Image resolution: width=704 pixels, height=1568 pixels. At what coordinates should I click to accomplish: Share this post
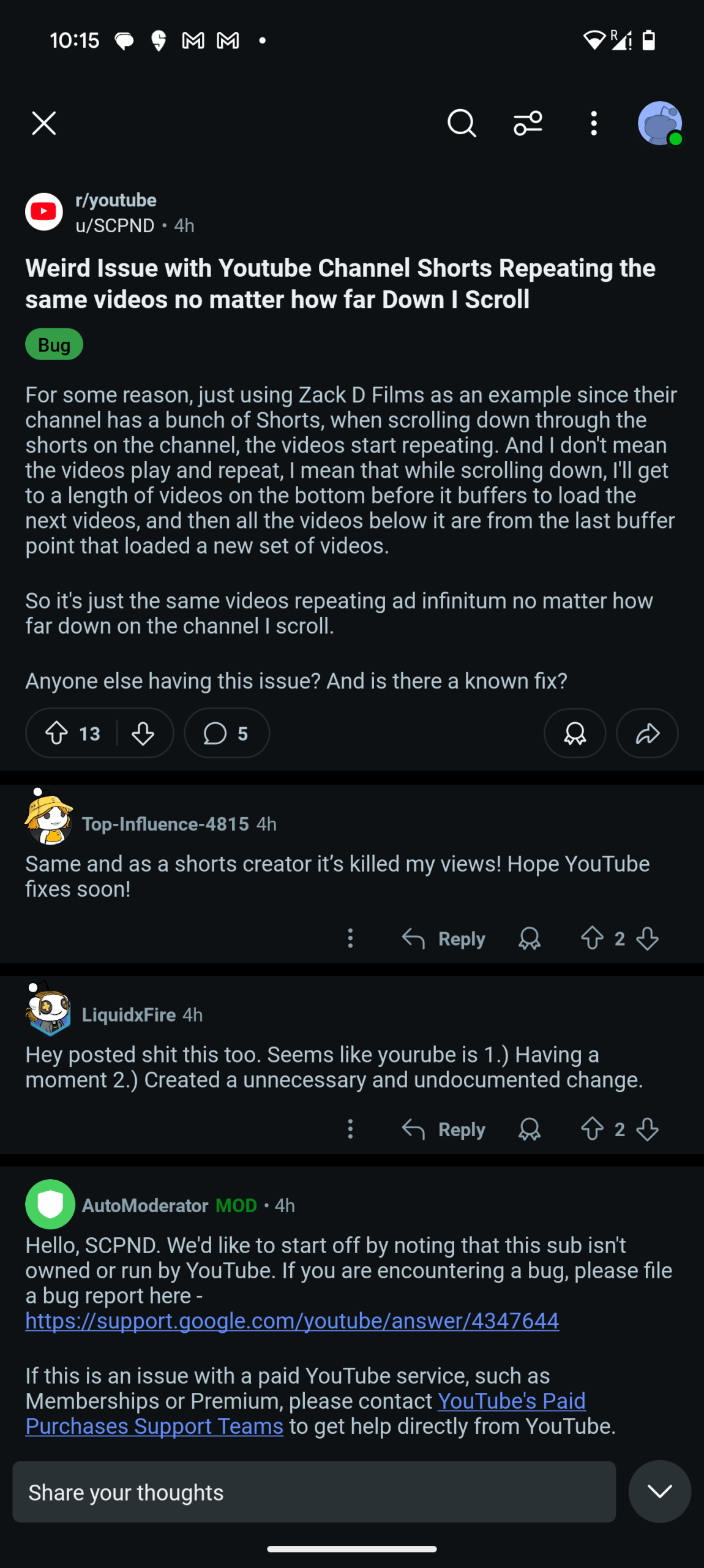click(x=647, y=733)
